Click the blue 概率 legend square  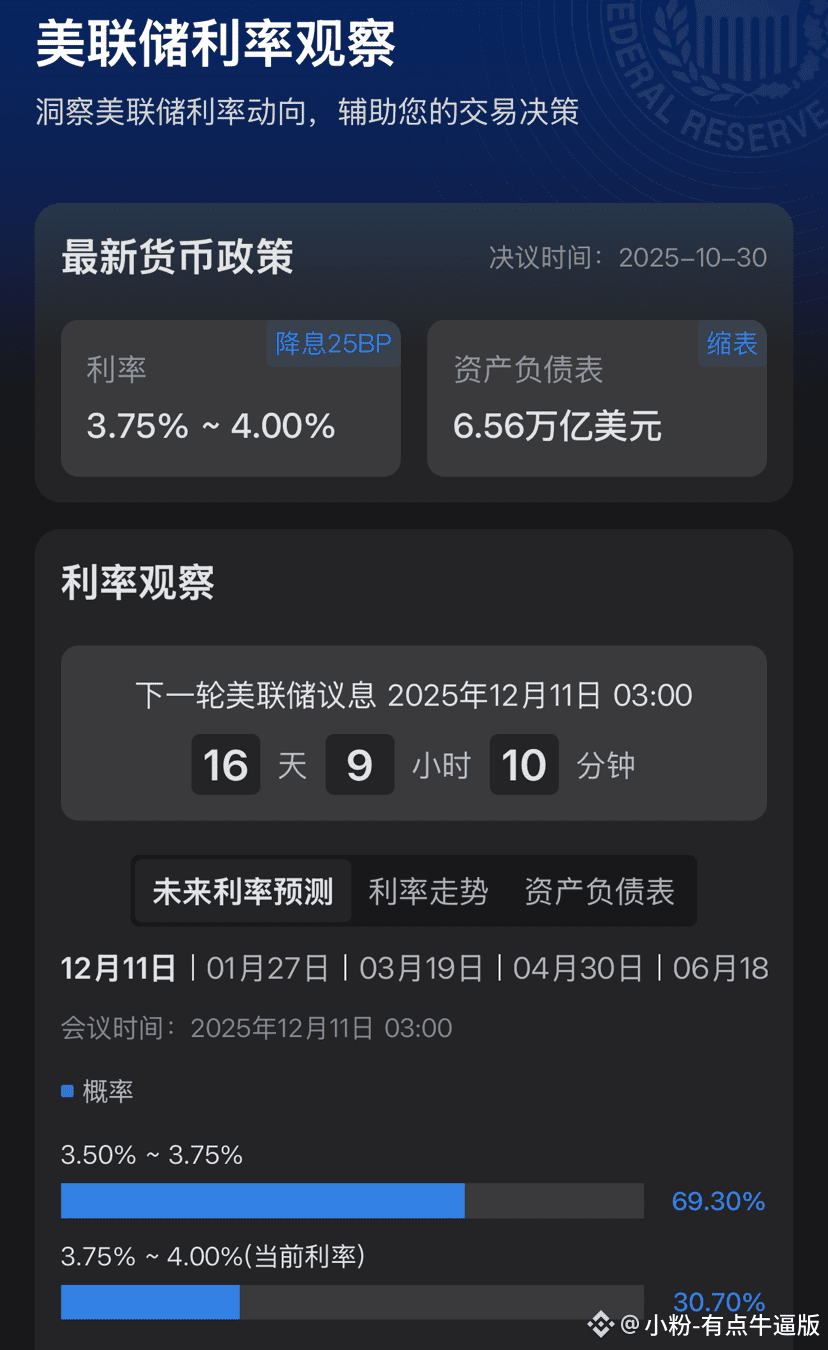[67, 1091]
